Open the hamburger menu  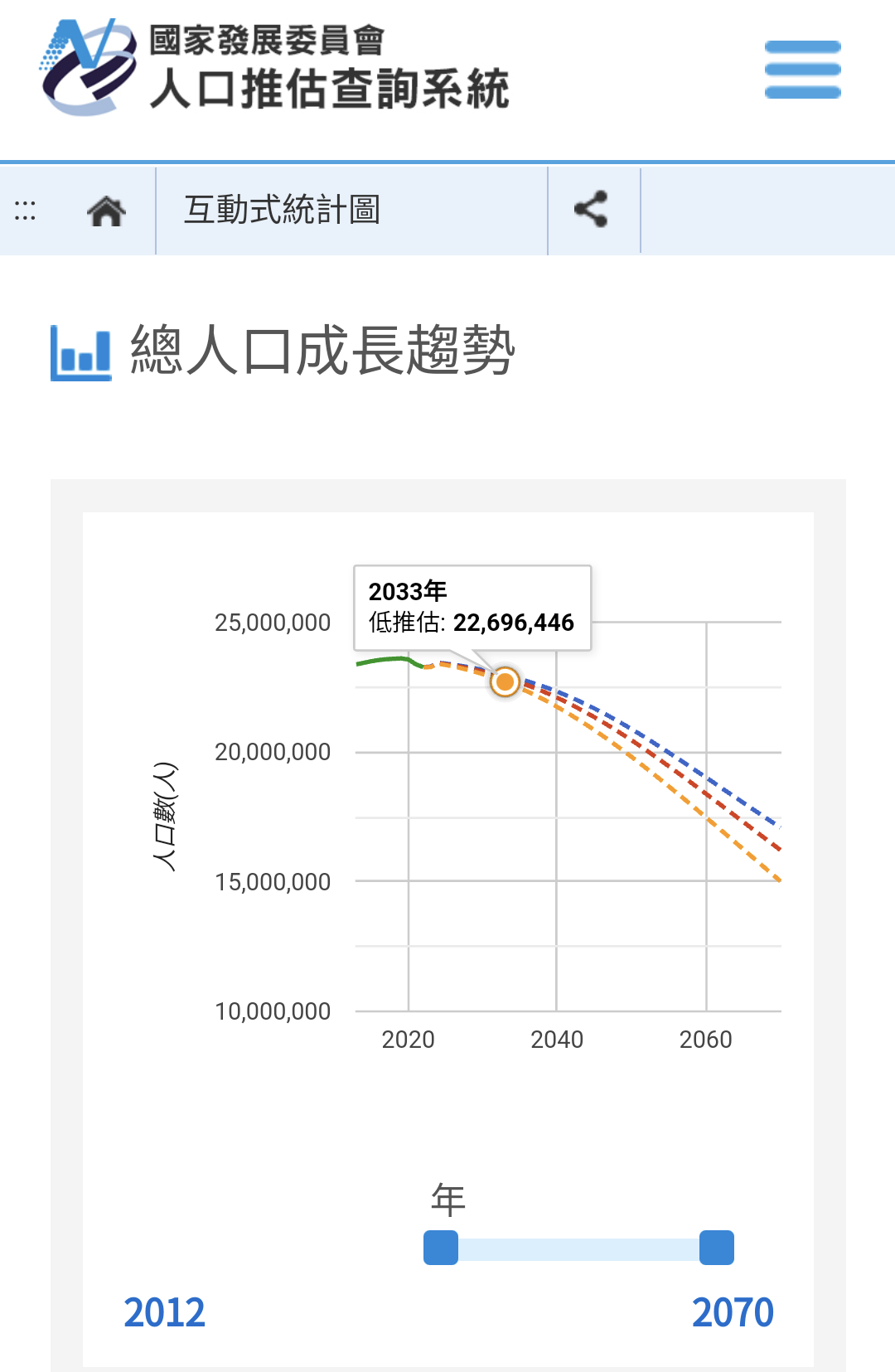[802, 70]
